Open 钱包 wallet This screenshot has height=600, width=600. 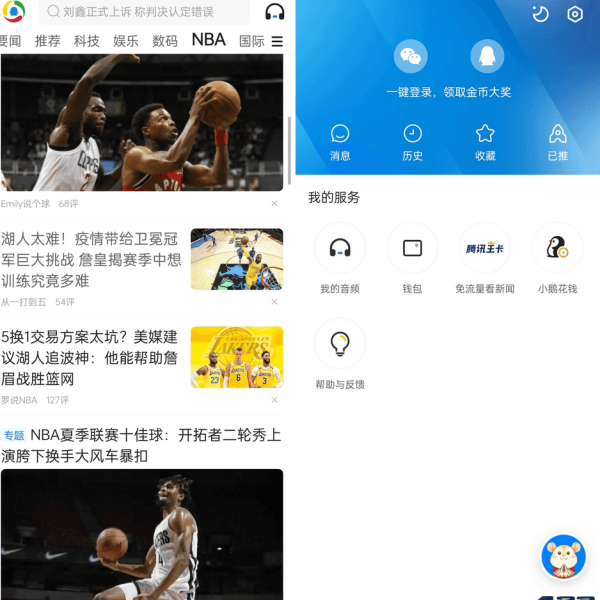(x=412, y=258)
